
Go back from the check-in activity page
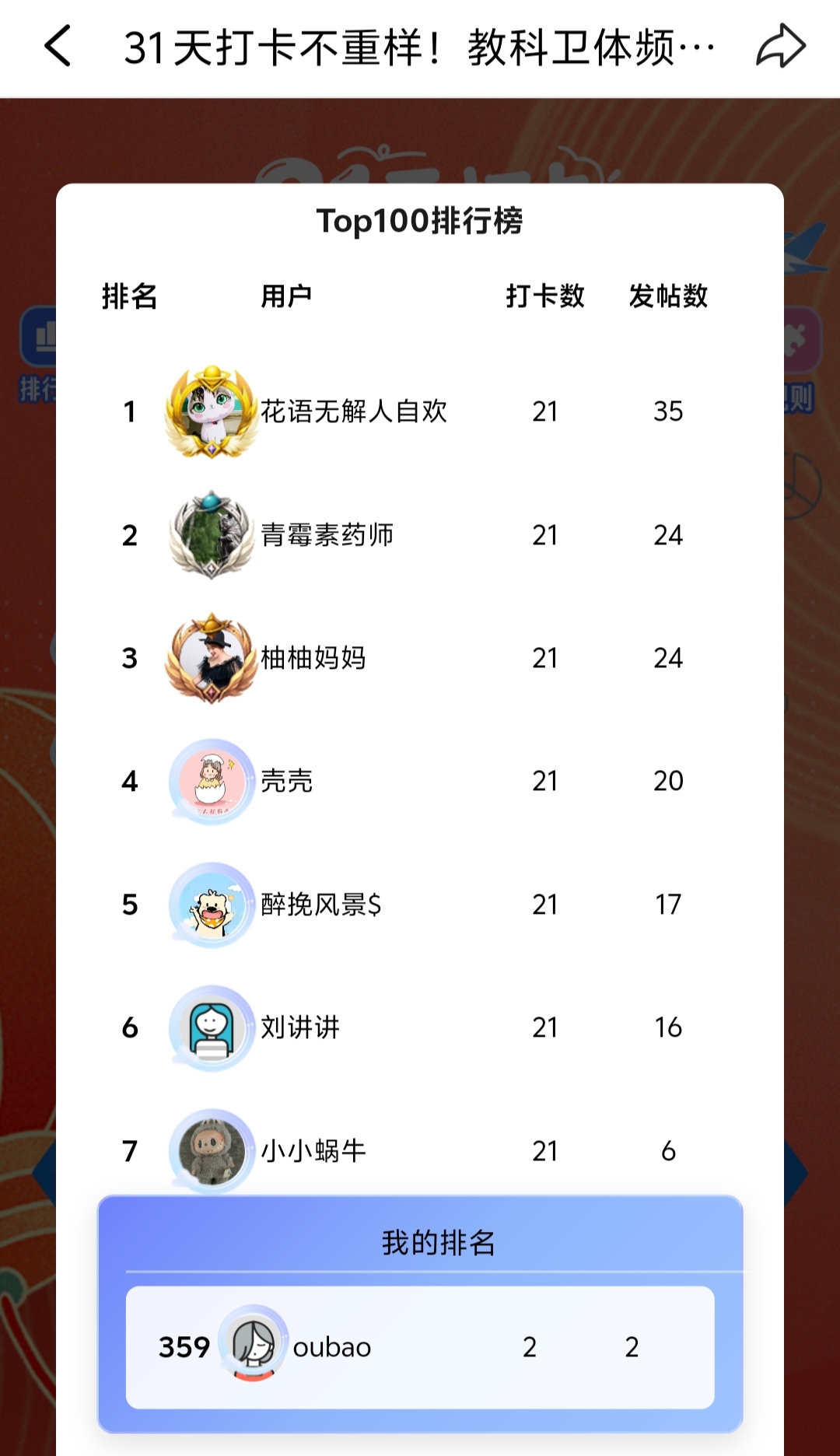click(x=58, y=47)
